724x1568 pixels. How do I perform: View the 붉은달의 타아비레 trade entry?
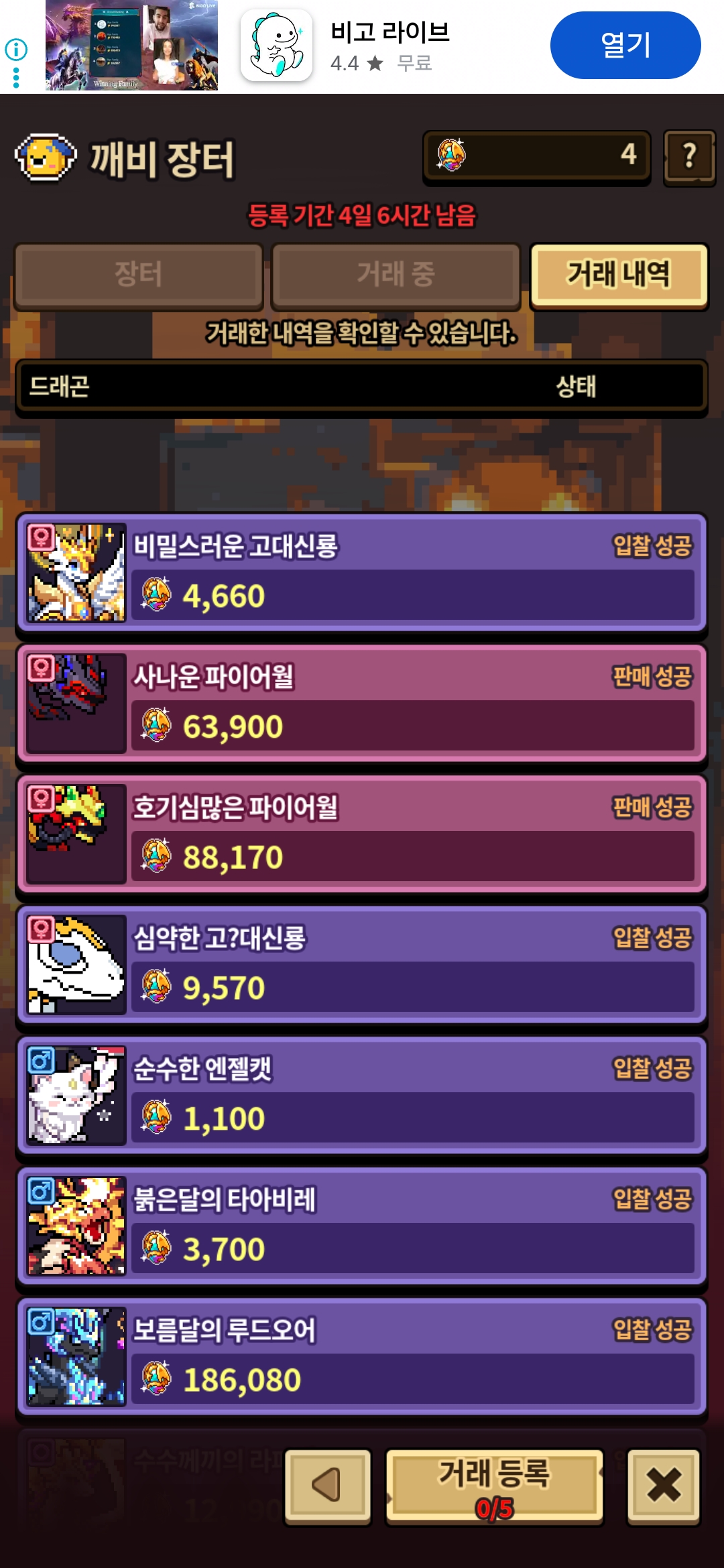tap(362, 1226)
